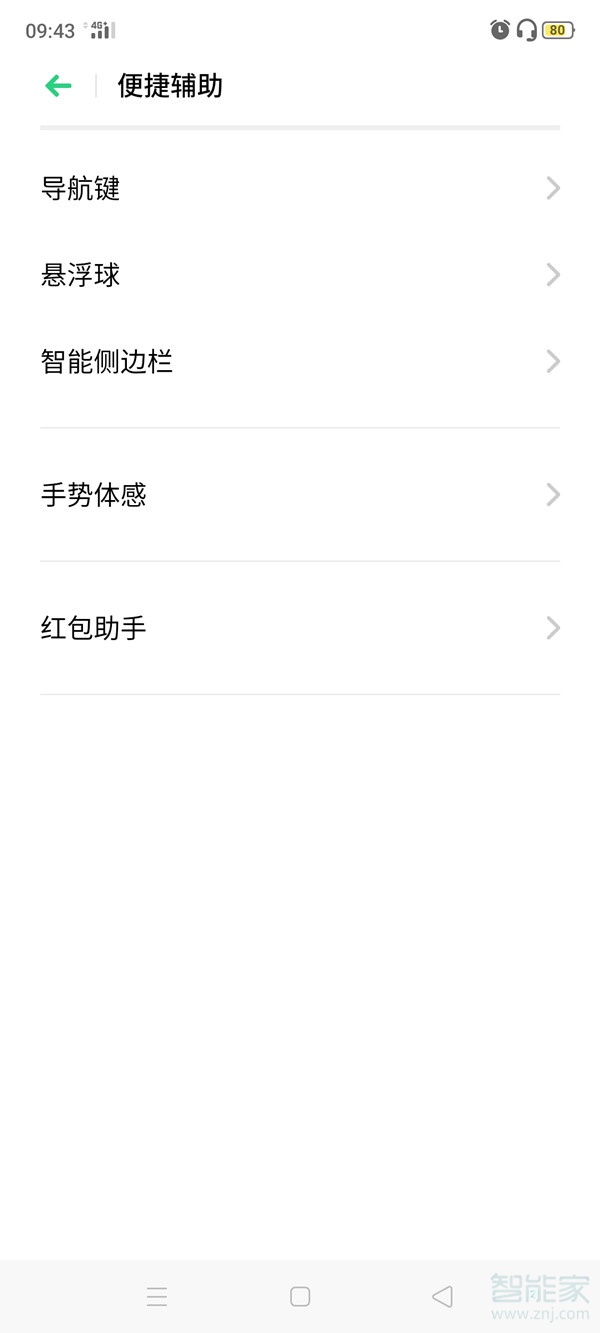Tap the green back arrow
Viewport: 600px width, 1333px height.
tap(59, 86)
